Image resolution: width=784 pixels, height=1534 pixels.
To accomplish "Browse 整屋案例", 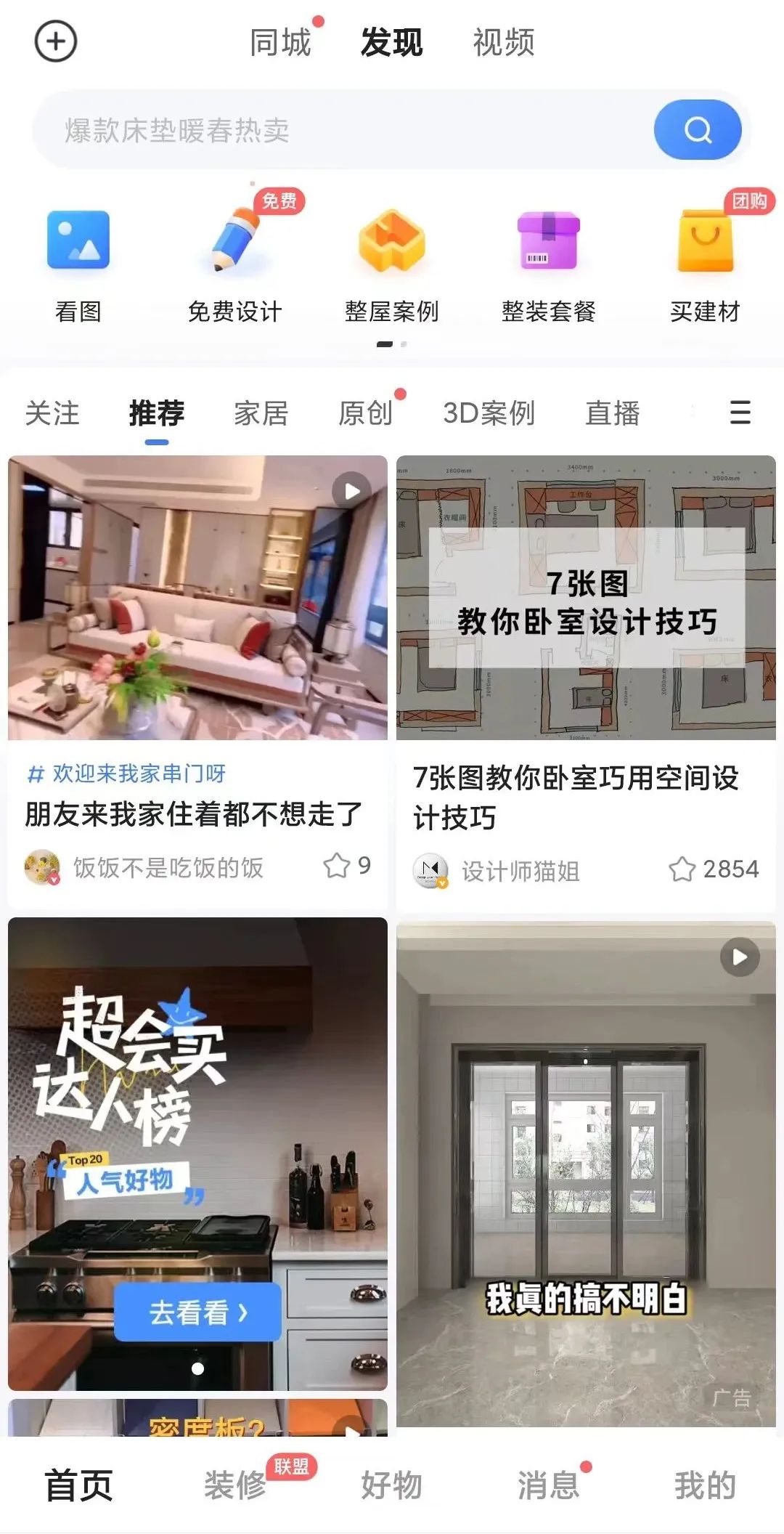I will pos(391,261).
